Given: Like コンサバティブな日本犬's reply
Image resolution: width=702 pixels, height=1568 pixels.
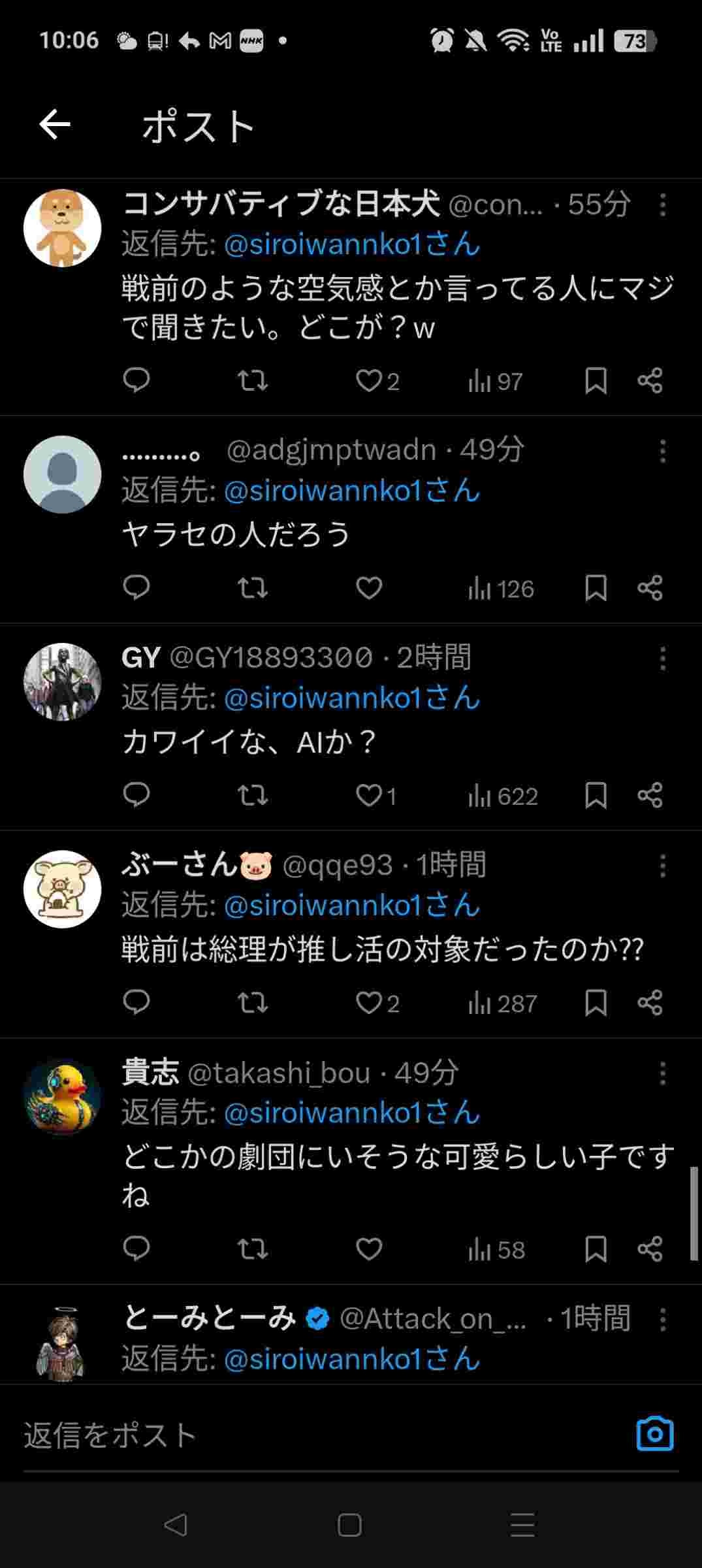Looking at the screenshot, I should point(369,381).
